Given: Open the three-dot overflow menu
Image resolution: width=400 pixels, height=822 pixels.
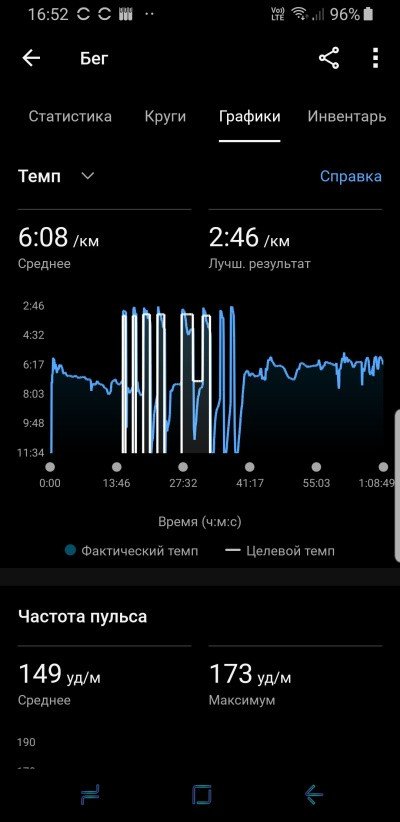Looking at the screenshot, I should pyautogui.click(x=375, y=58).
